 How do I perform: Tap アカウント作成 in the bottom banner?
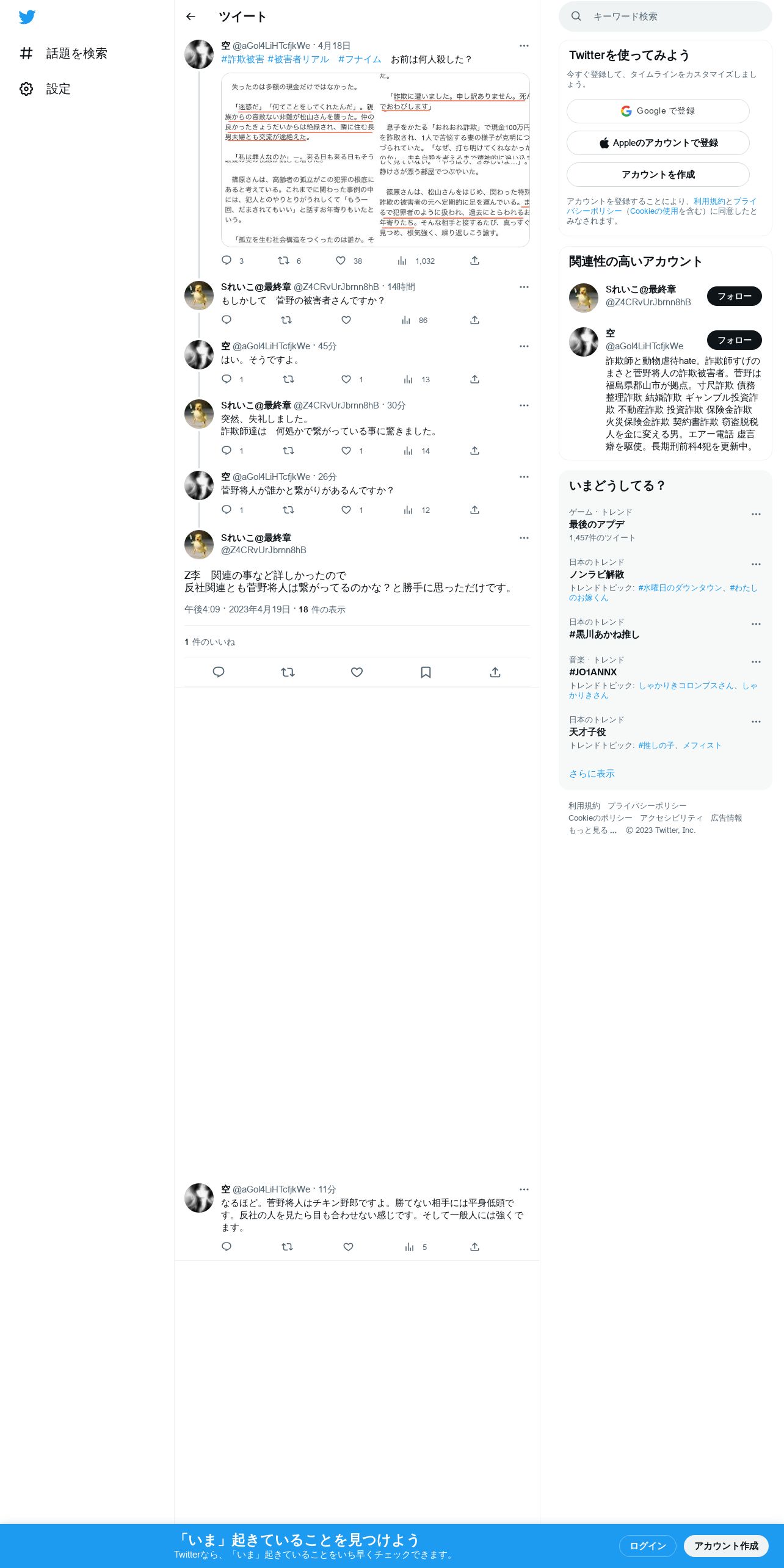pyautogui.click(x=726, y=1546)
